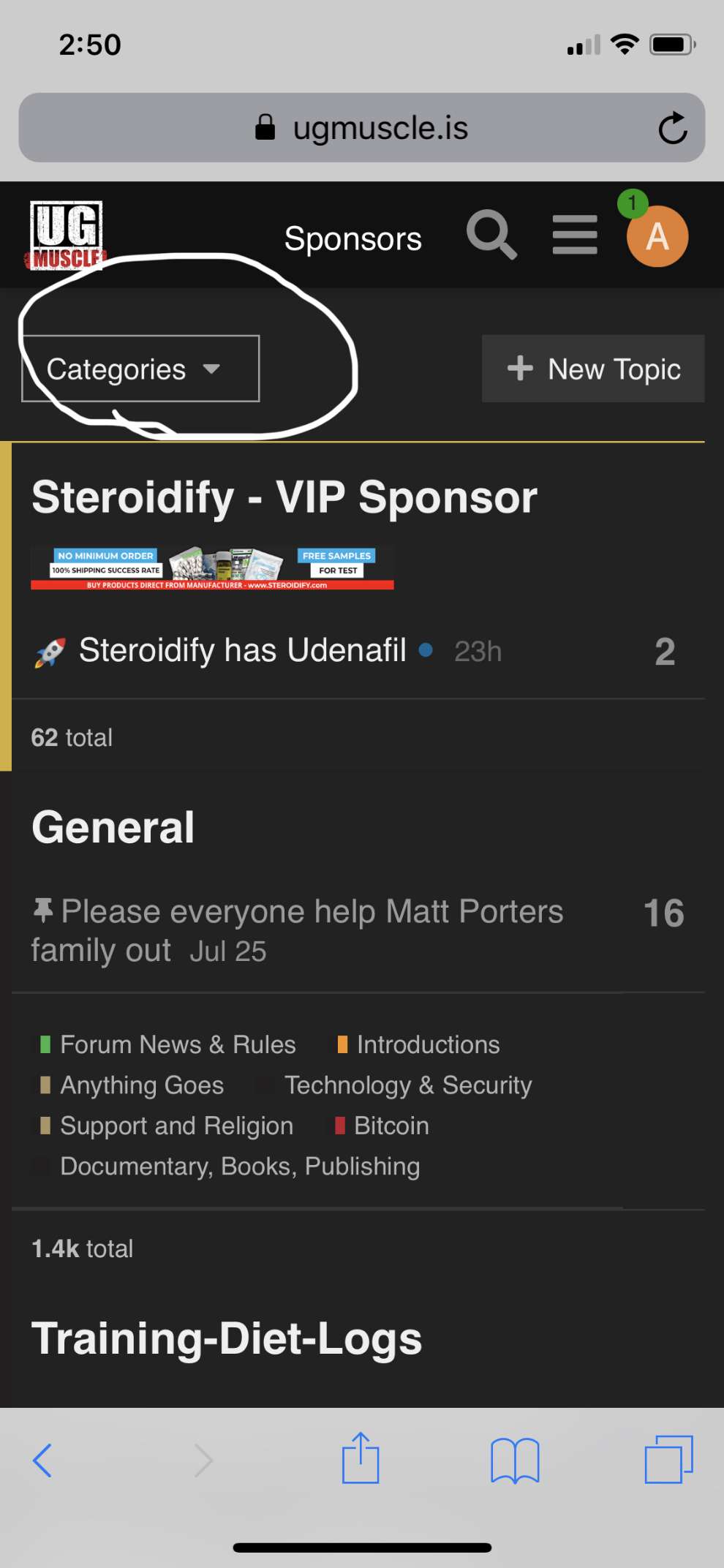Visit the Introductions subcategory
The height and width of the screenshot is (1568, 724).
(x=428, y=1044)
